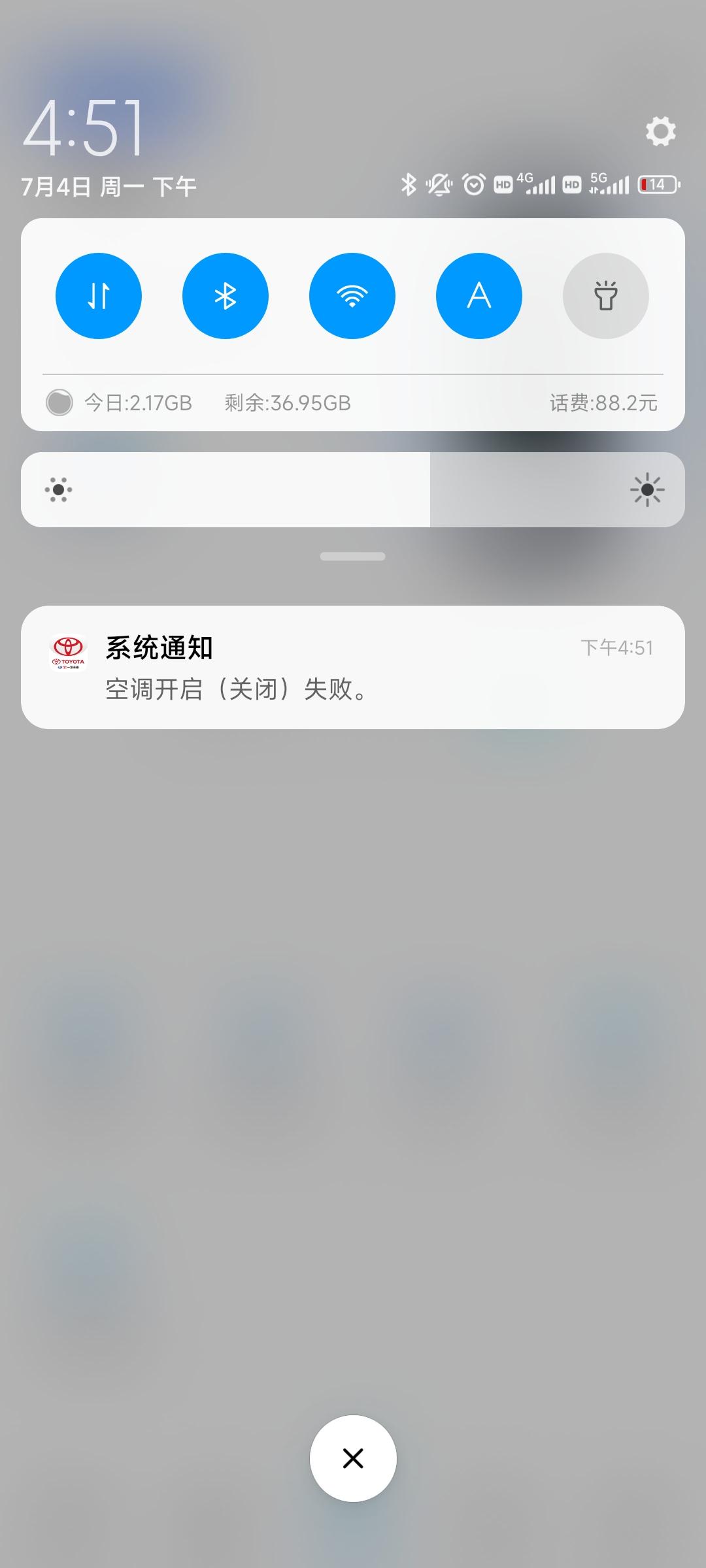Toggle auto brightness A button
Viewport: 706px width, 1568px height.
click(x=479, y=296)
